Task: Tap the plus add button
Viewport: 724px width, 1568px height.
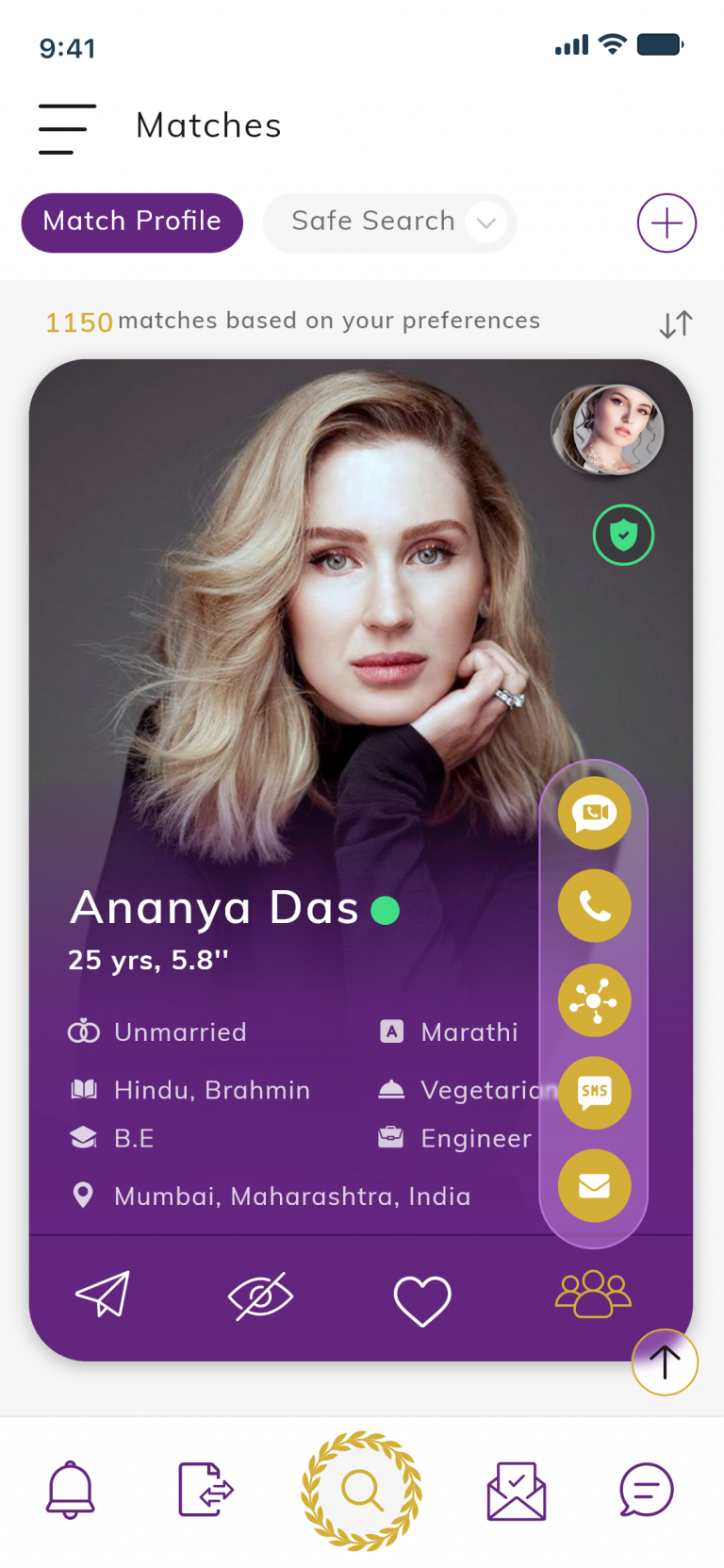Action: click(x=666, y=223)
